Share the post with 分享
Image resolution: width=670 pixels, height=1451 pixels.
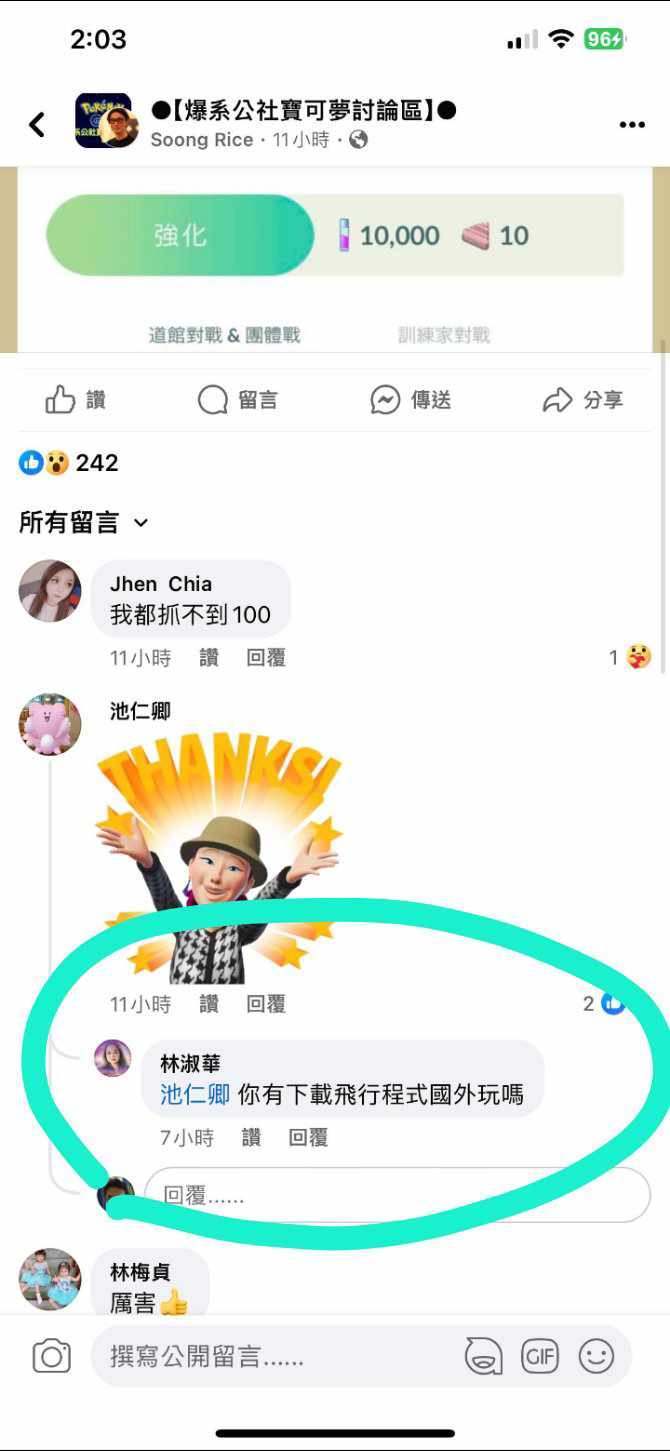pos(583,400)
